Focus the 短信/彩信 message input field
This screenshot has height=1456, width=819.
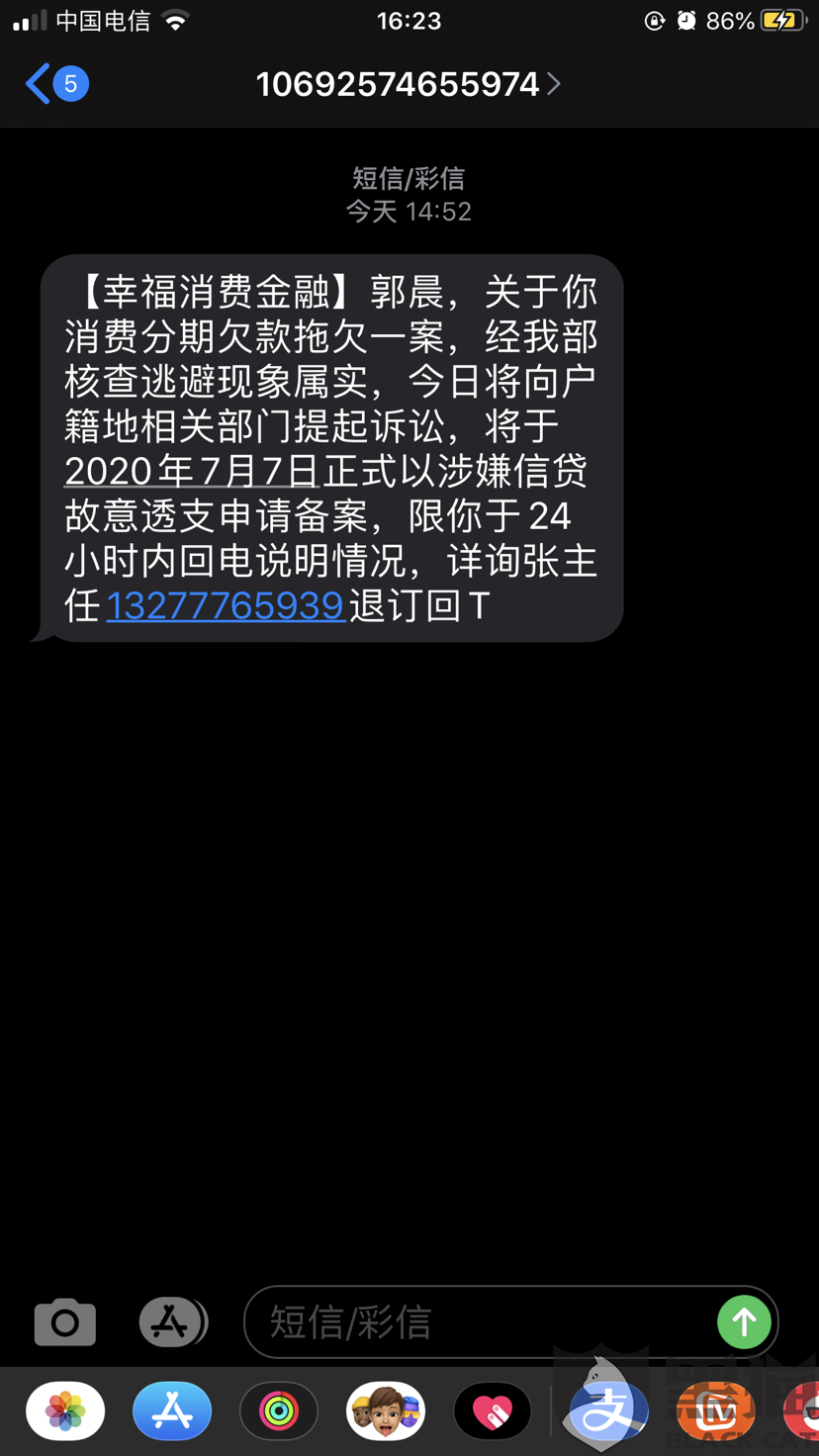480,1322
